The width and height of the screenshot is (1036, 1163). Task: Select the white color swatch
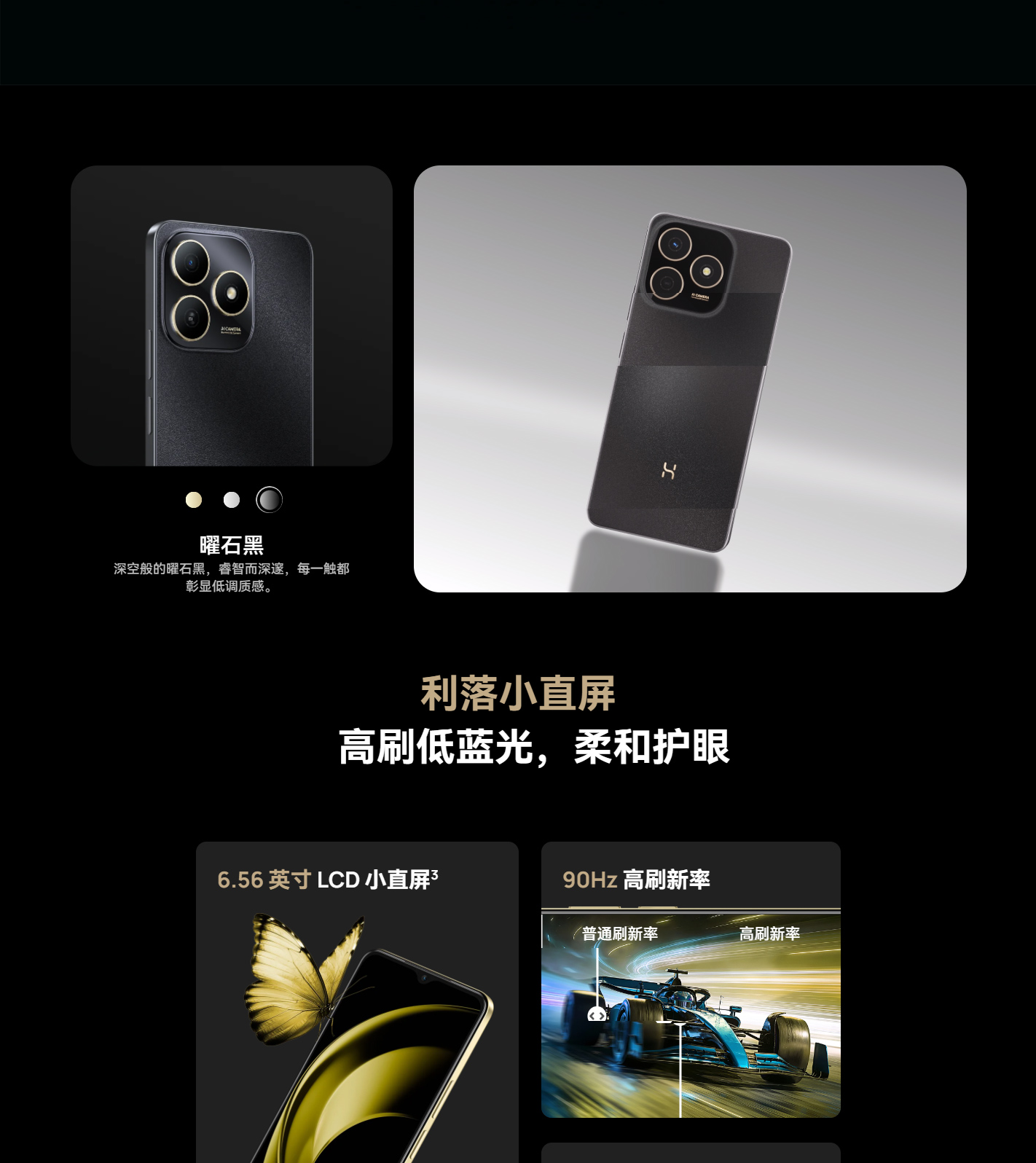(232, 500)
